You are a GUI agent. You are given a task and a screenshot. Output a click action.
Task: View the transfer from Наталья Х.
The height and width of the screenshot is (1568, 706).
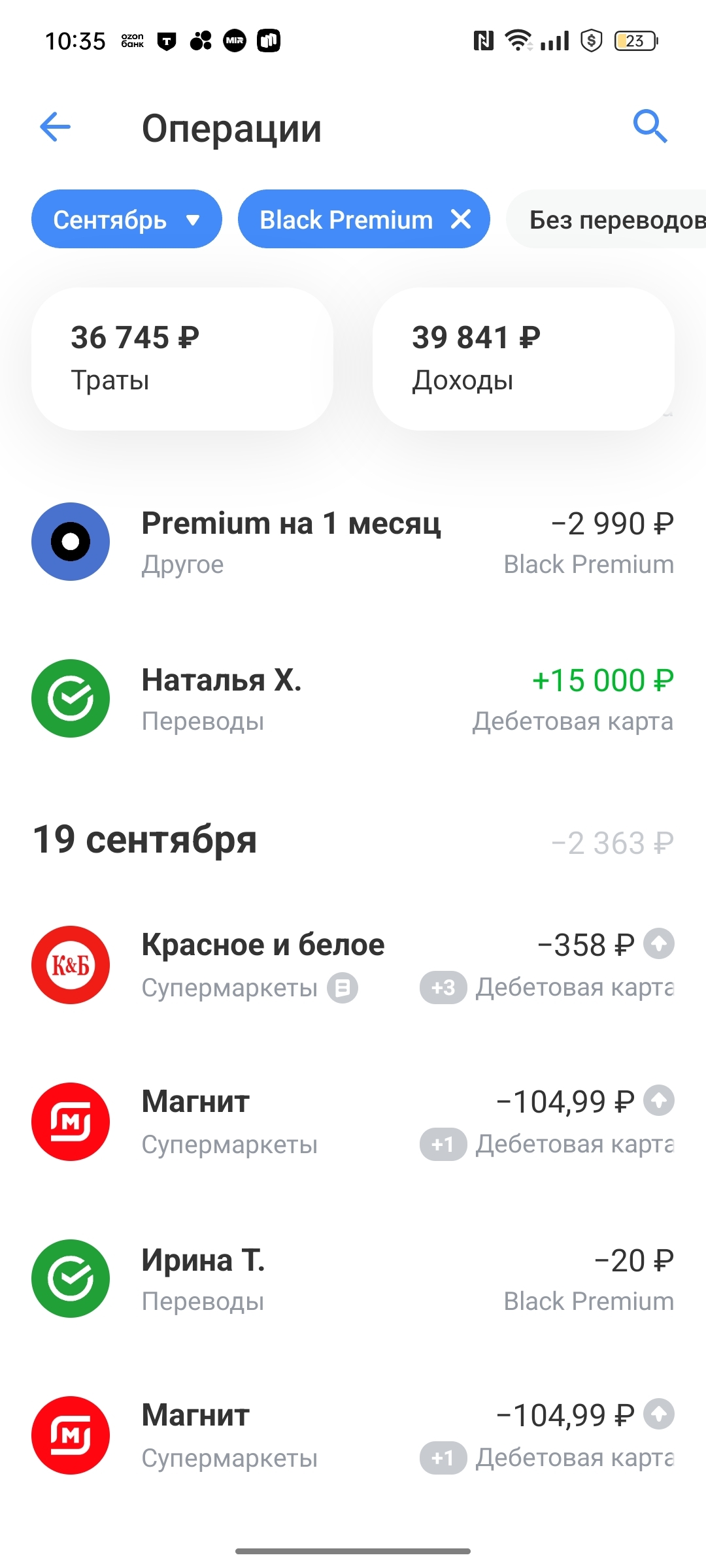coord(353,699)
